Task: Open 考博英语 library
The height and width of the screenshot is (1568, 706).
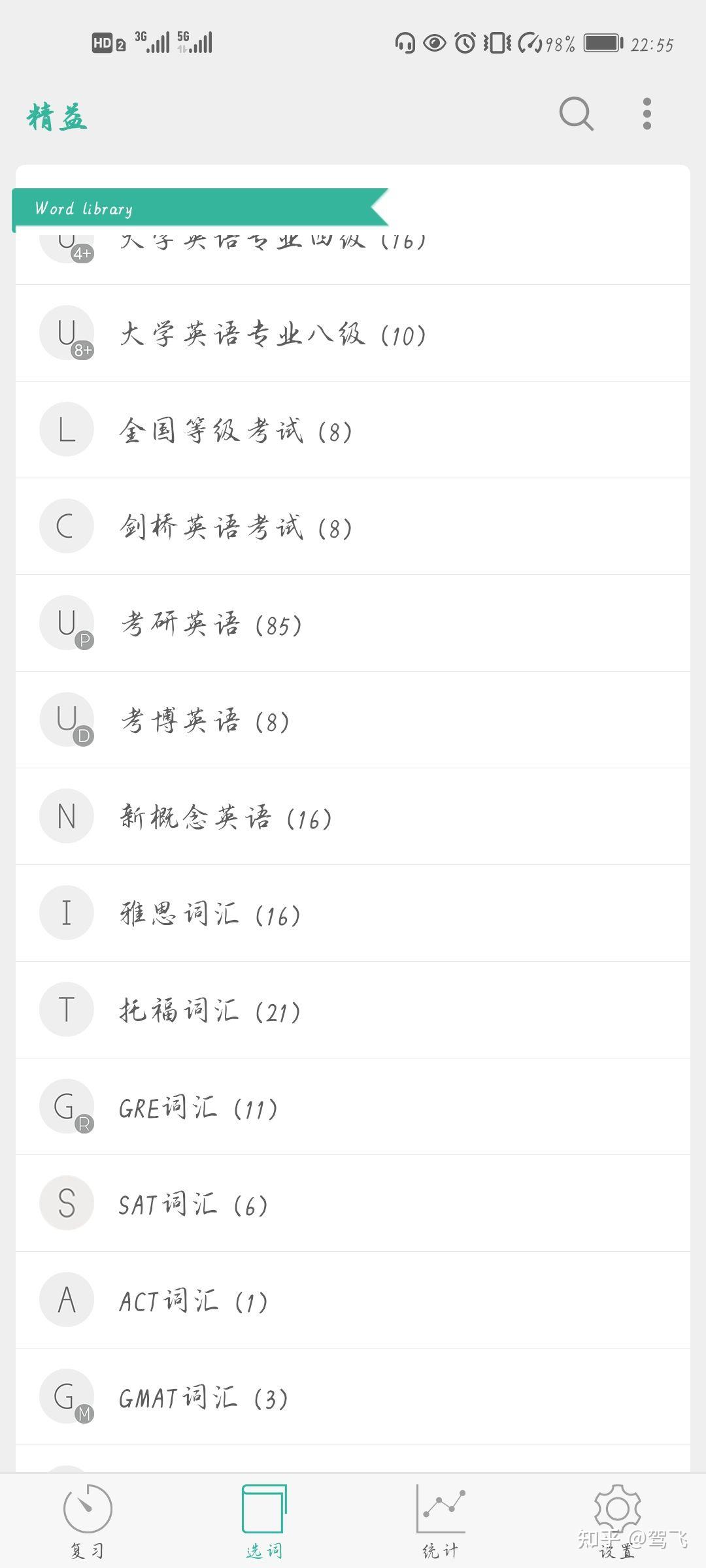Action: point(353,720)
